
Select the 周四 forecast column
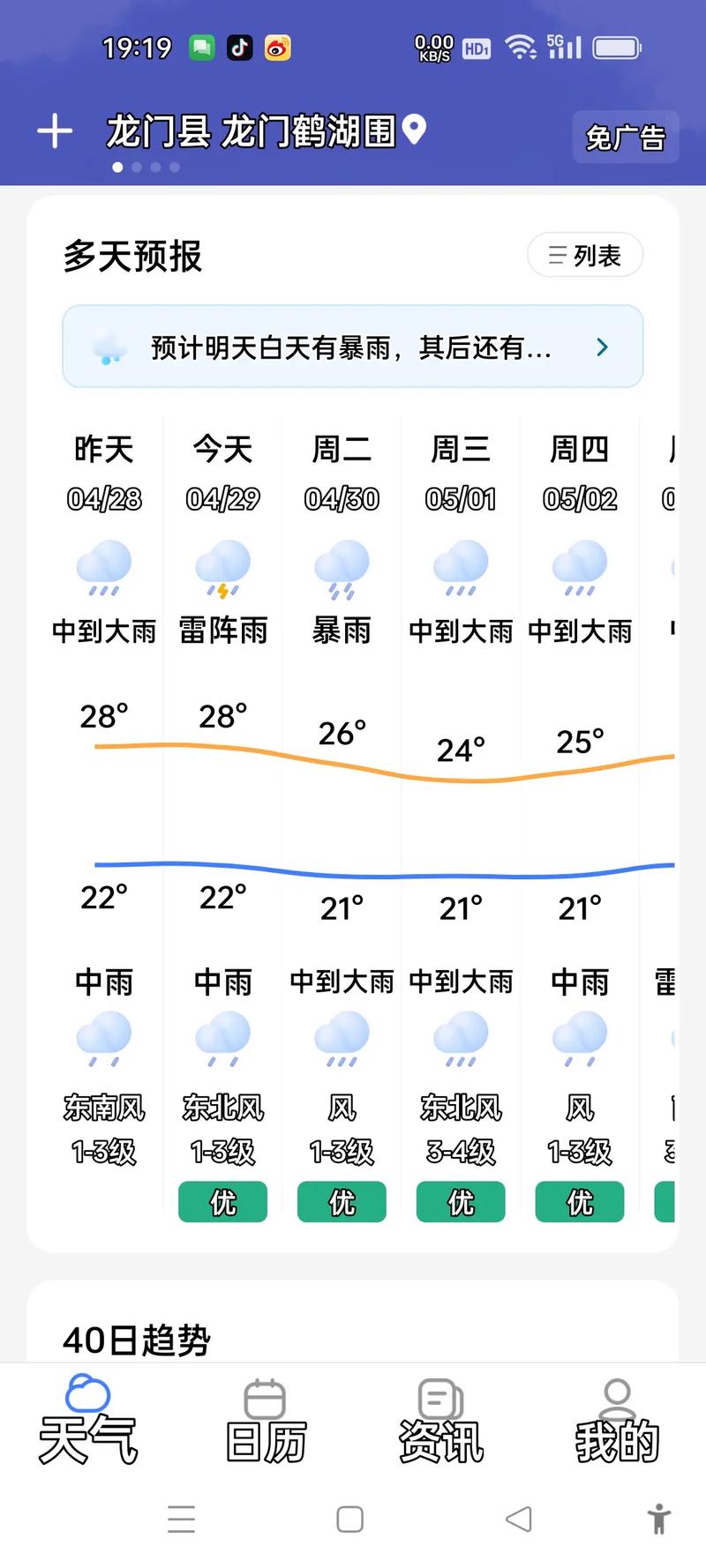[x=579, y=450]
